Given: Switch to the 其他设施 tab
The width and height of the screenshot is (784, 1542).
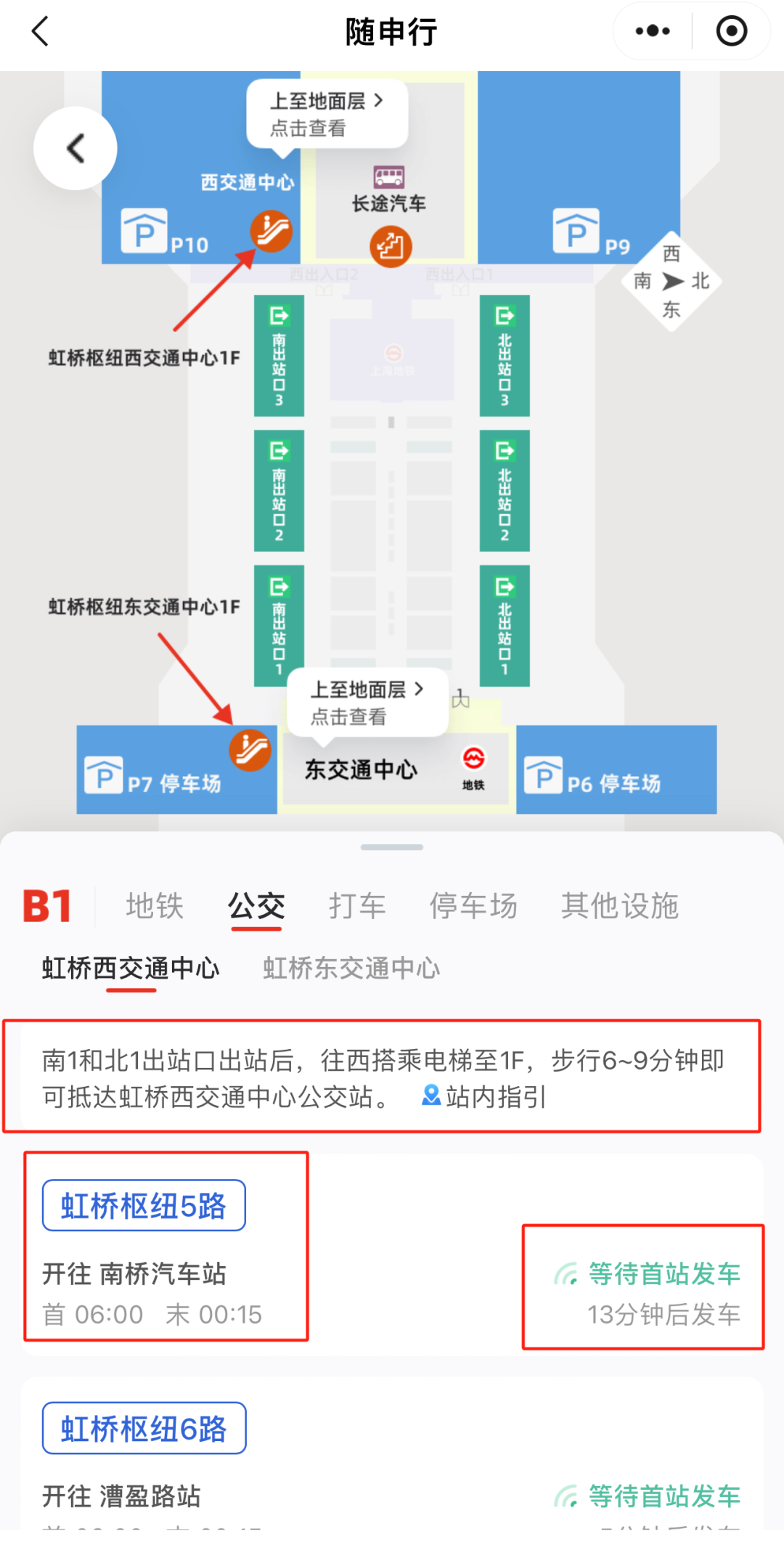Looking at the screenshot, I should 619,906.
